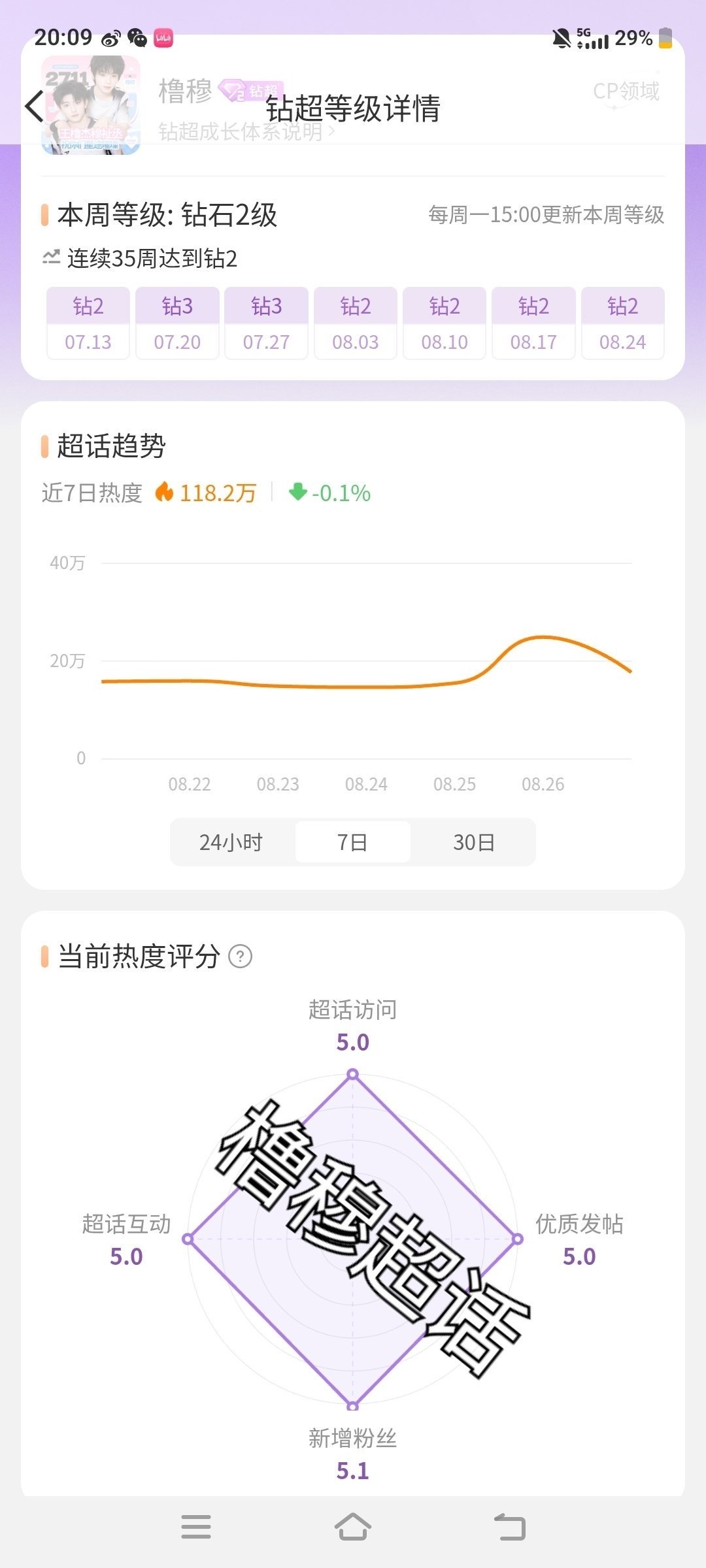The height and width of the screenshot is (1568, 706).
Task: Go back using the top-left arrow
Action: 34,106
